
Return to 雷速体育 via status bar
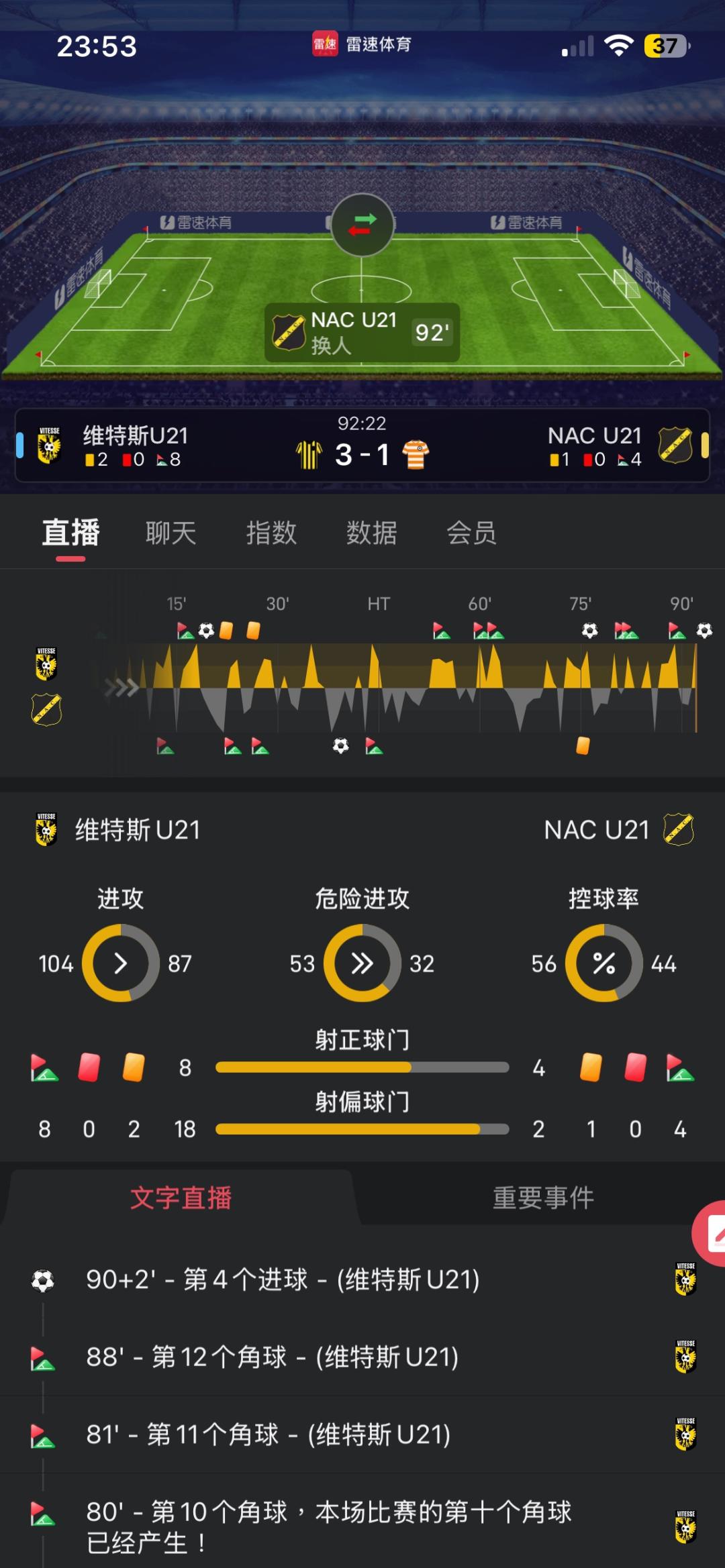click(362, 44)
